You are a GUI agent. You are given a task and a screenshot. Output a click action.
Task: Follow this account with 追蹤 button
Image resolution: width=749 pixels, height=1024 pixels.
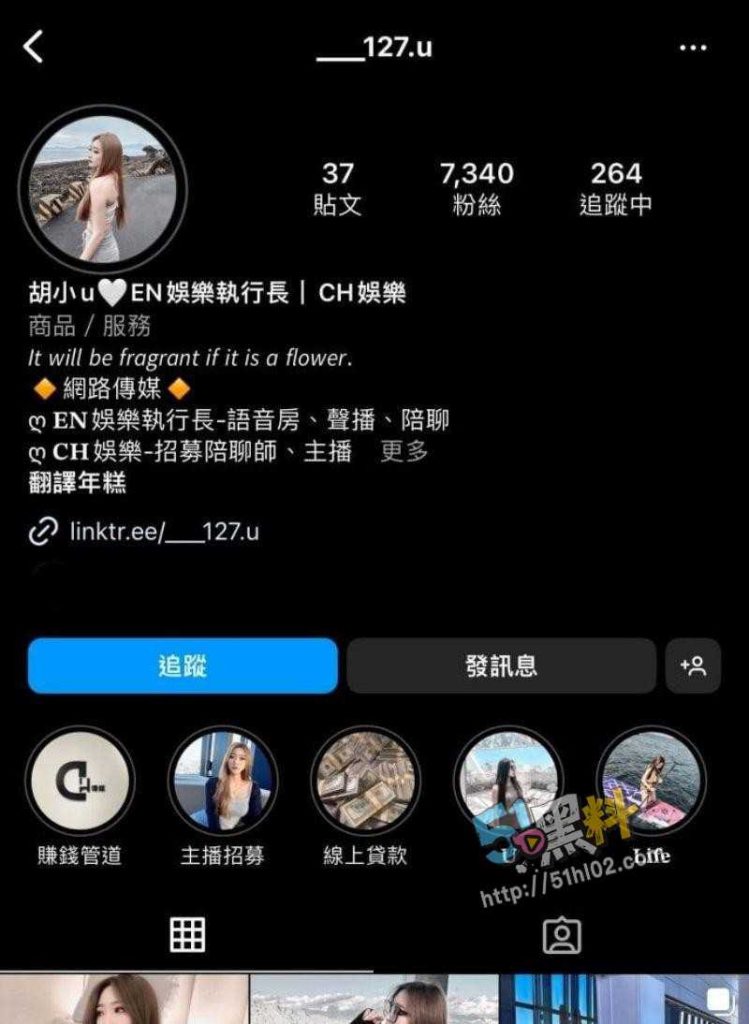pyautogui.click(x=182, y=666)
